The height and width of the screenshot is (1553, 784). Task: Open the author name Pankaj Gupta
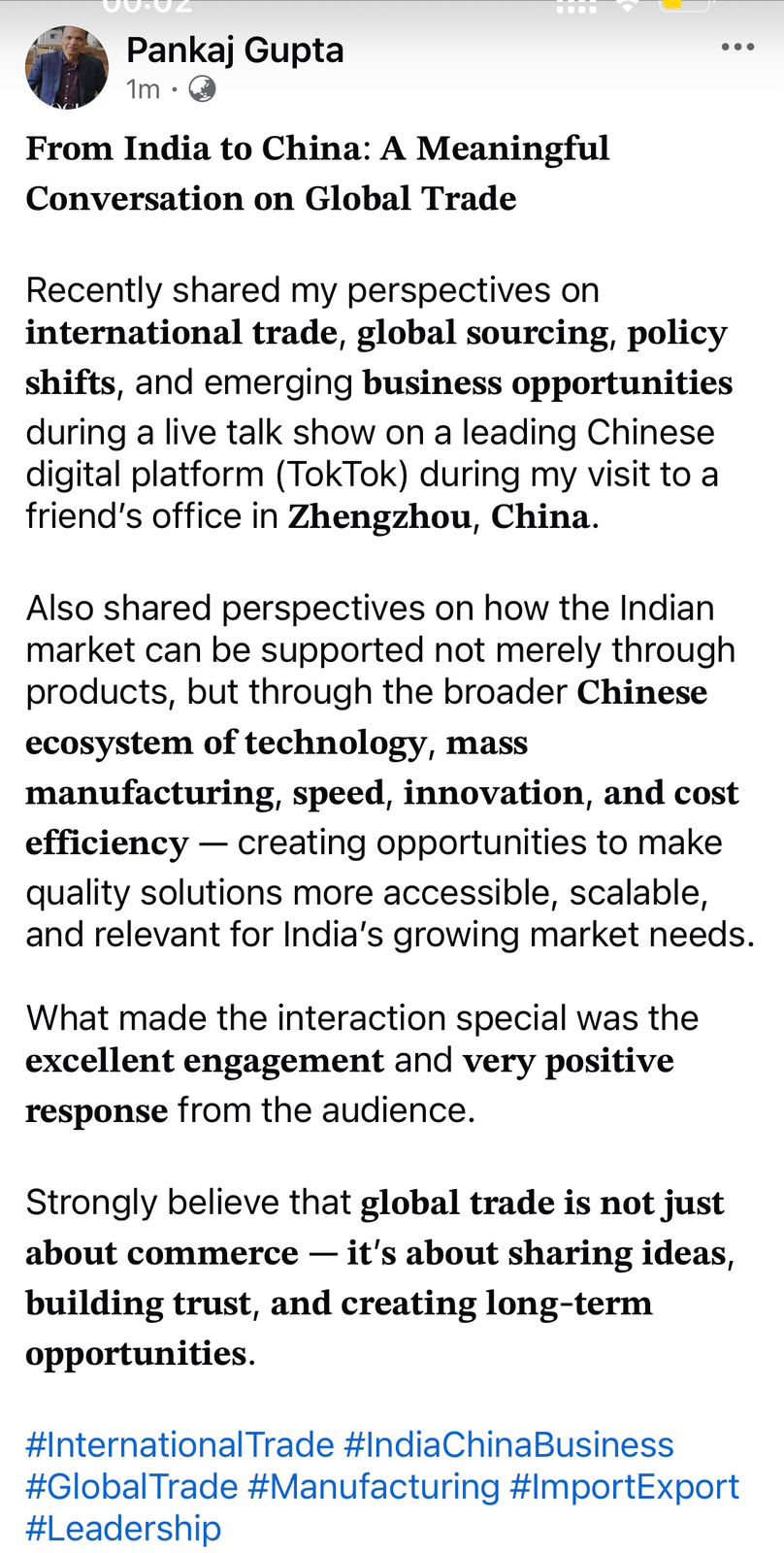tap(235, 50)
